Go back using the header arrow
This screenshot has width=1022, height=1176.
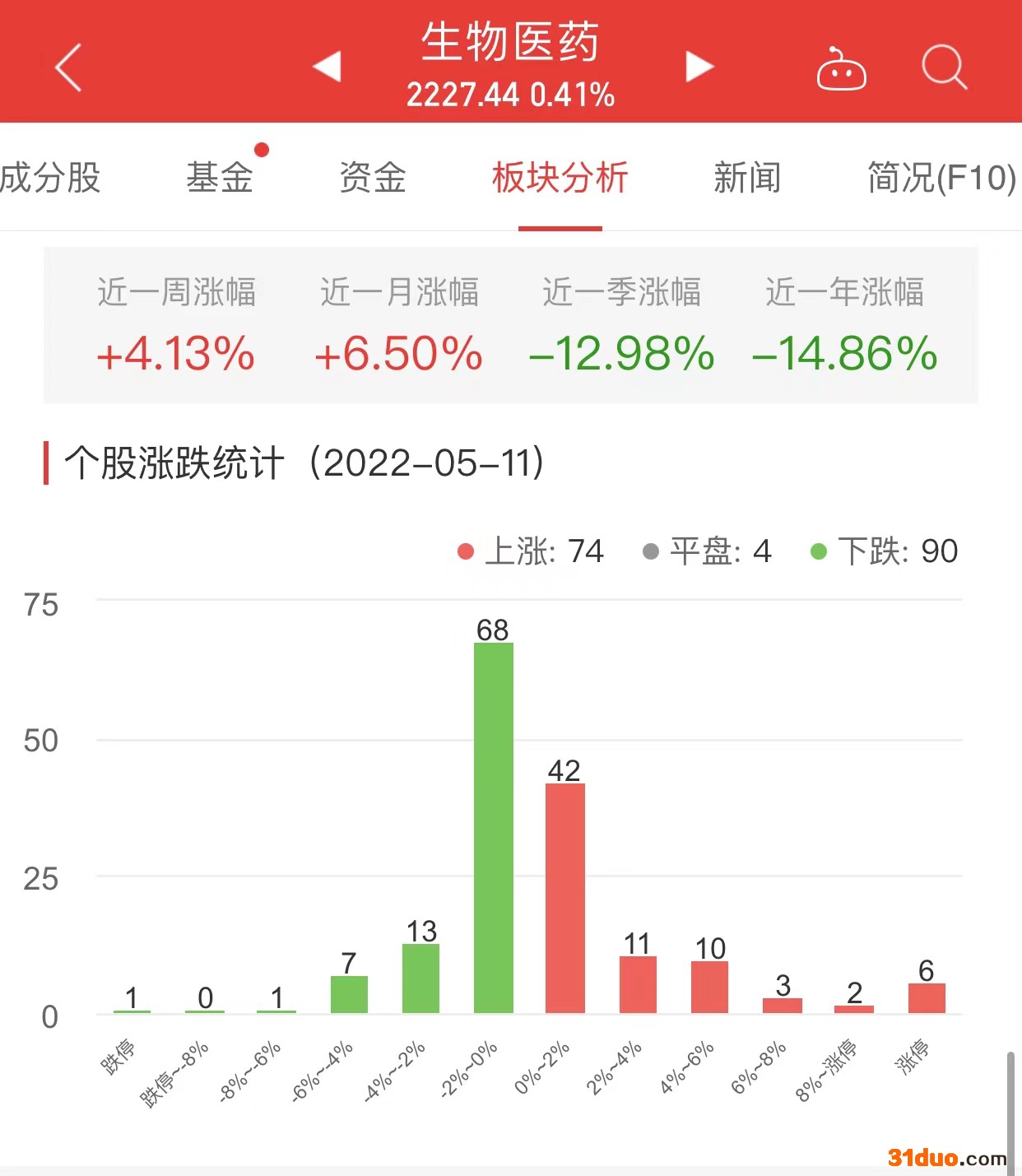tap(68, 67)
